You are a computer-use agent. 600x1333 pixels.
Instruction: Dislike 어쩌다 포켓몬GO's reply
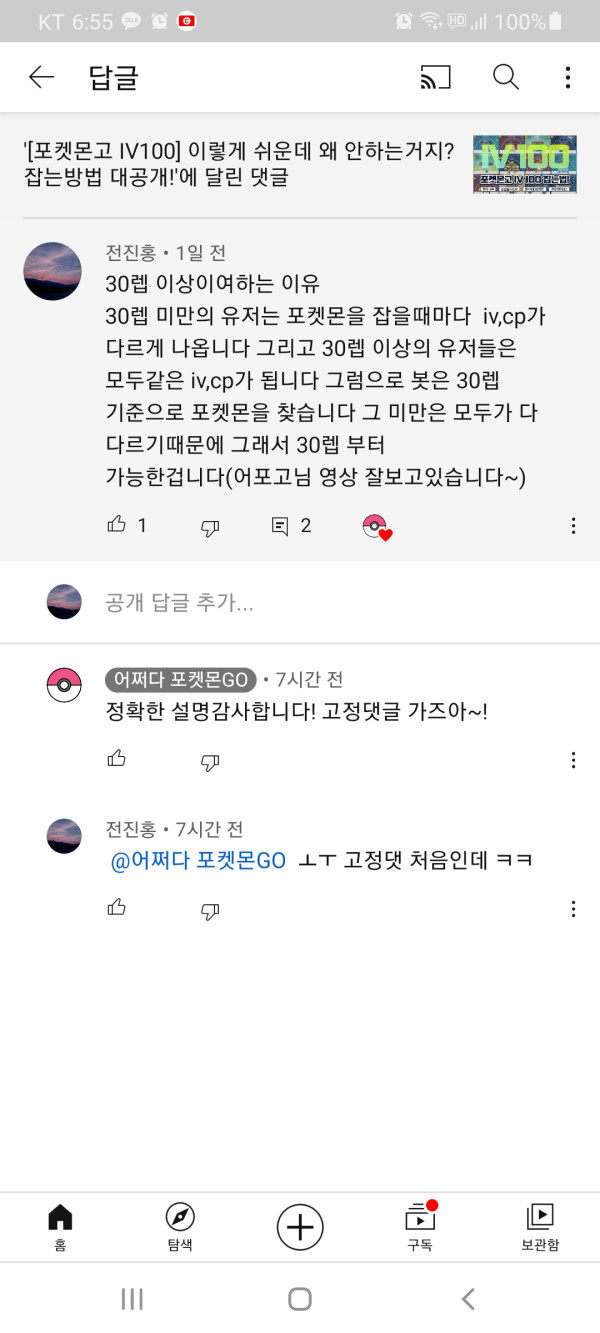pos(210,762)
